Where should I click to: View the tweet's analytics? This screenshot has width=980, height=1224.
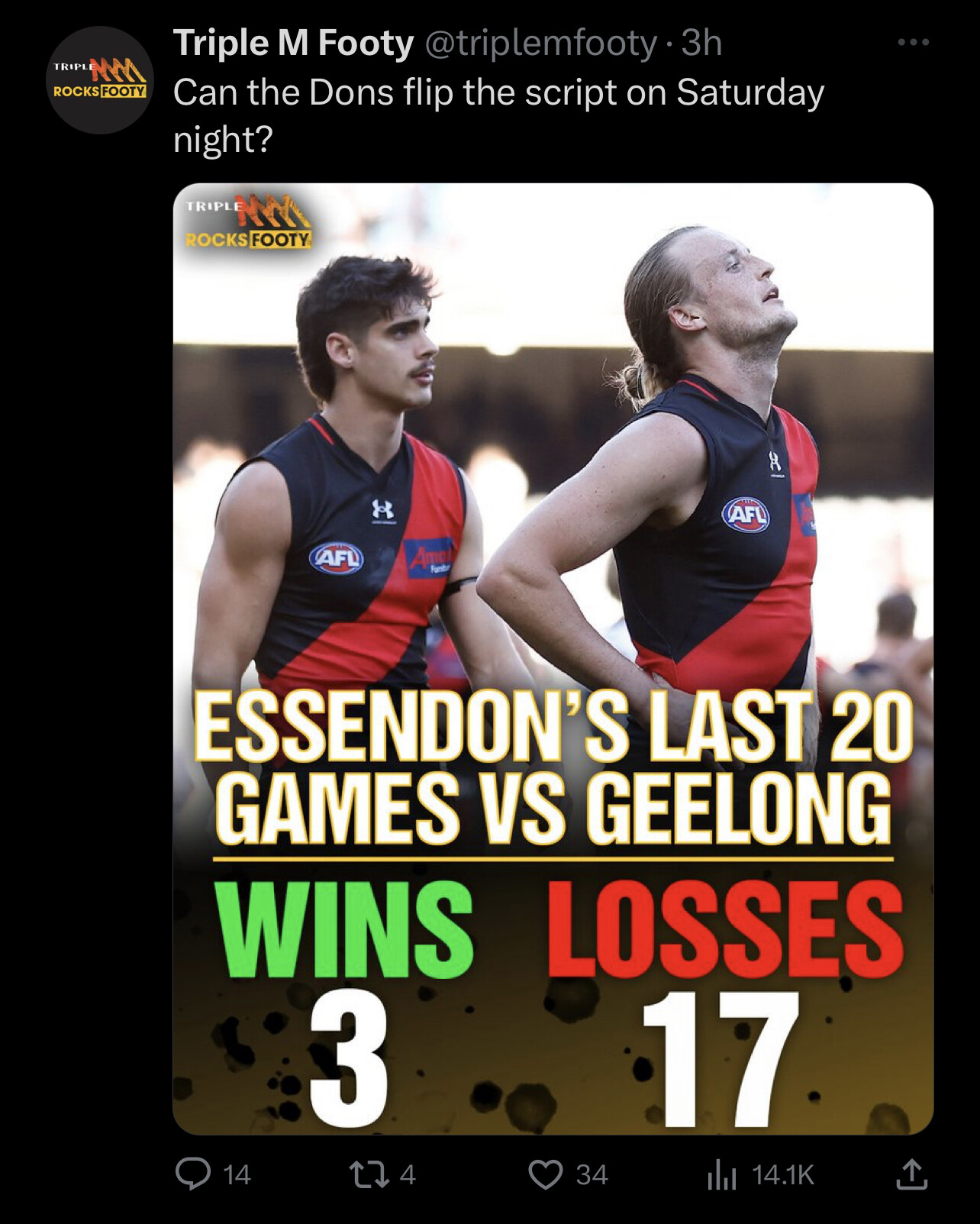coord(721,1174)
